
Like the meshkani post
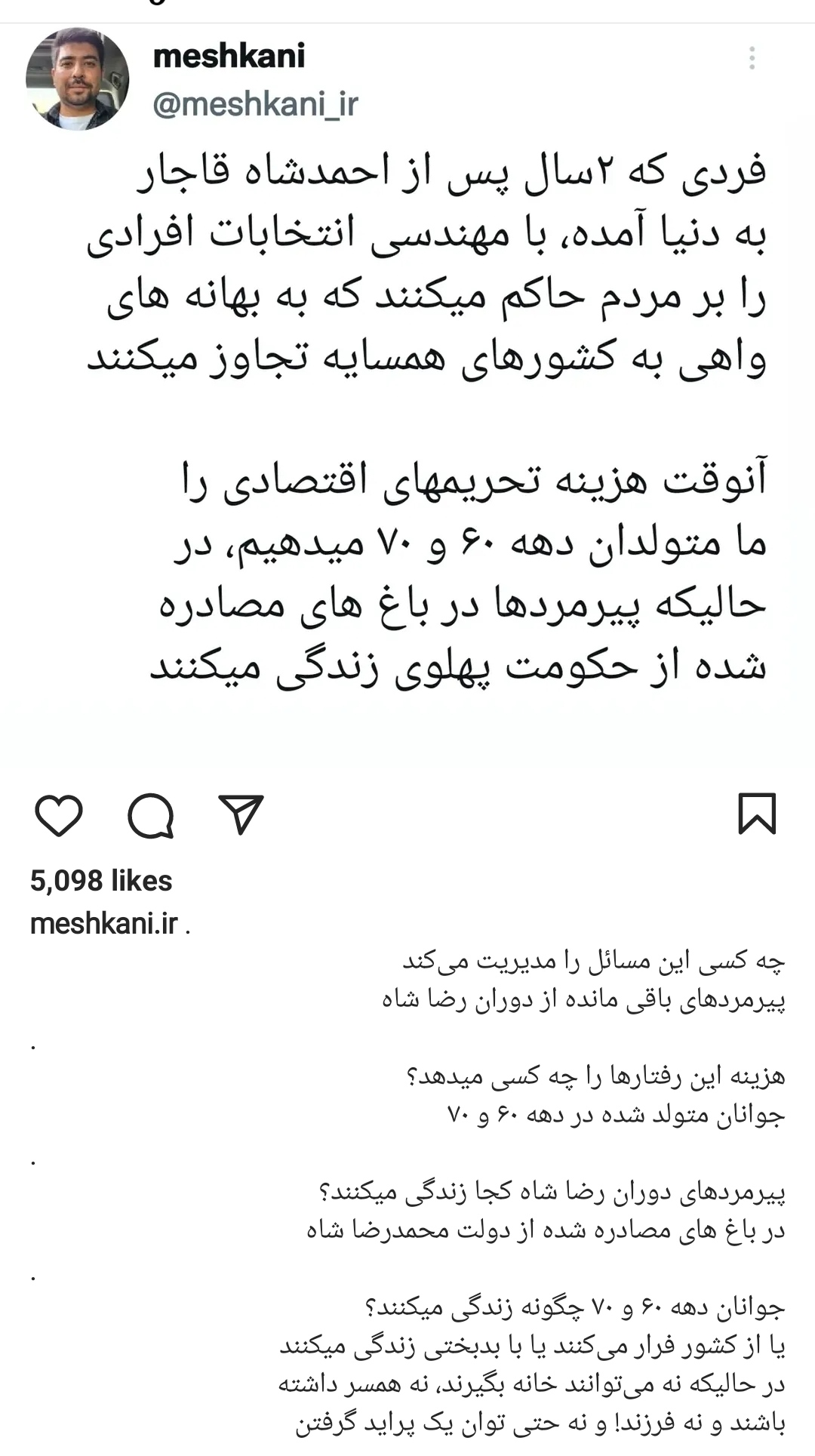(x=59, y=815)
